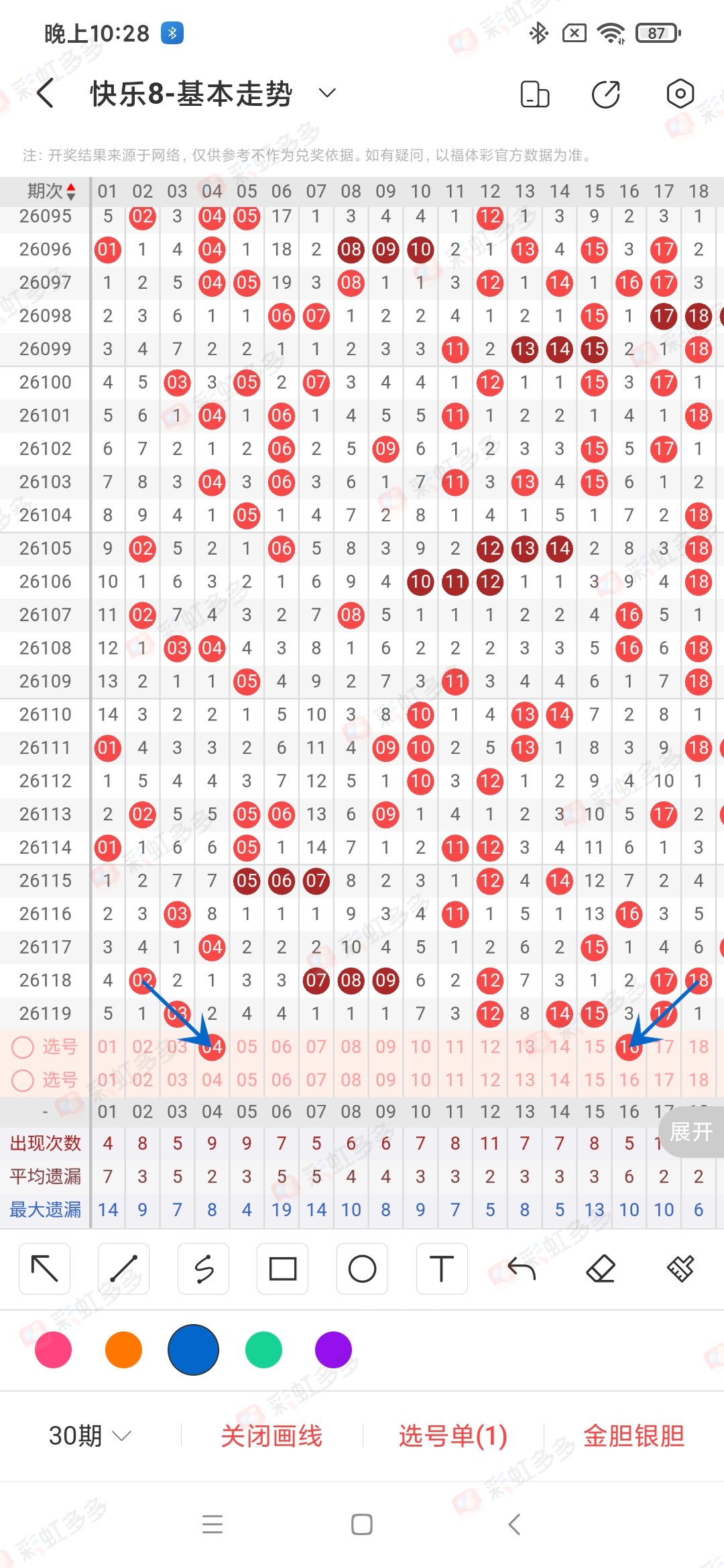Pick the orange drawing color
The image size is (724, 1568).
coord(124,1350)
